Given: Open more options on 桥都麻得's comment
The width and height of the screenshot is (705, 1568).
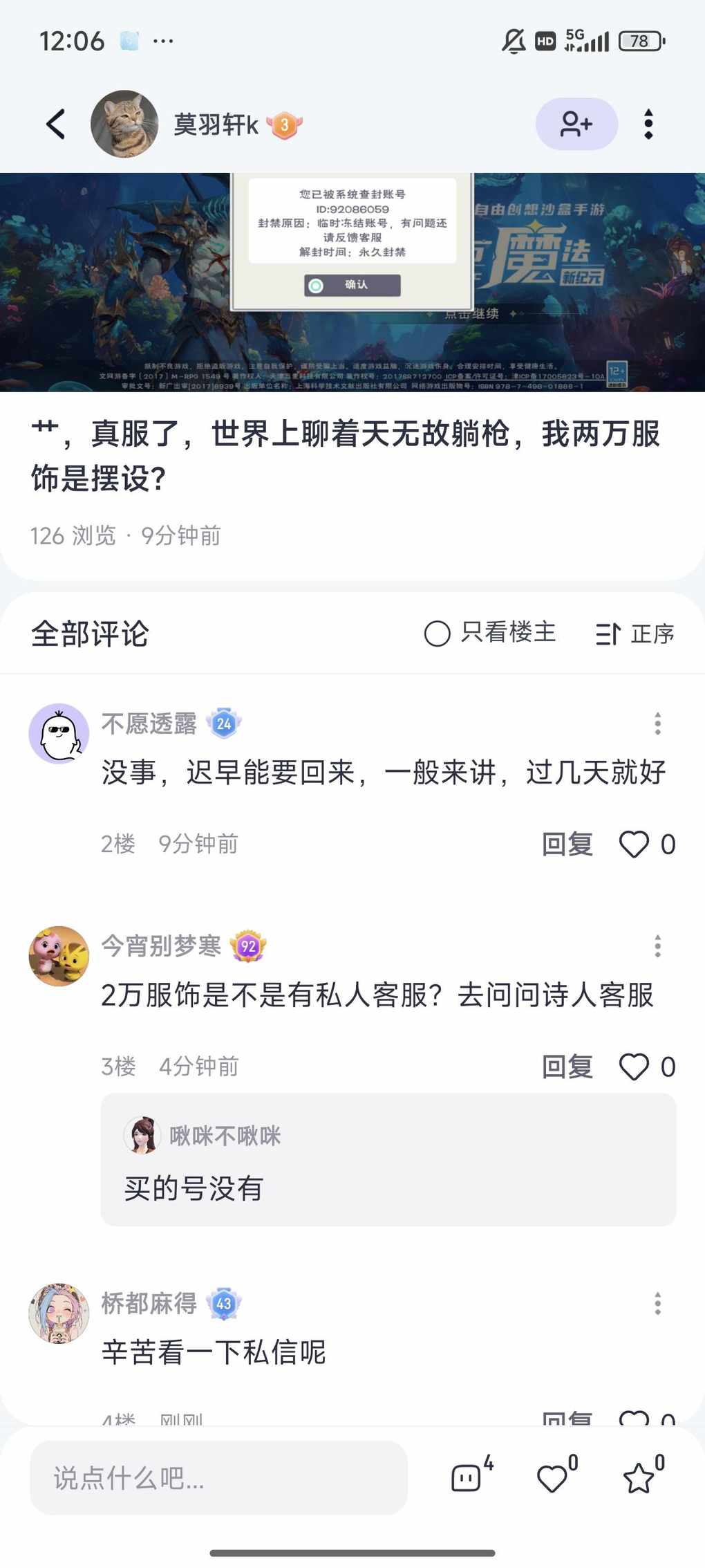Looking at the screenshot, I should coord(657,1304).
